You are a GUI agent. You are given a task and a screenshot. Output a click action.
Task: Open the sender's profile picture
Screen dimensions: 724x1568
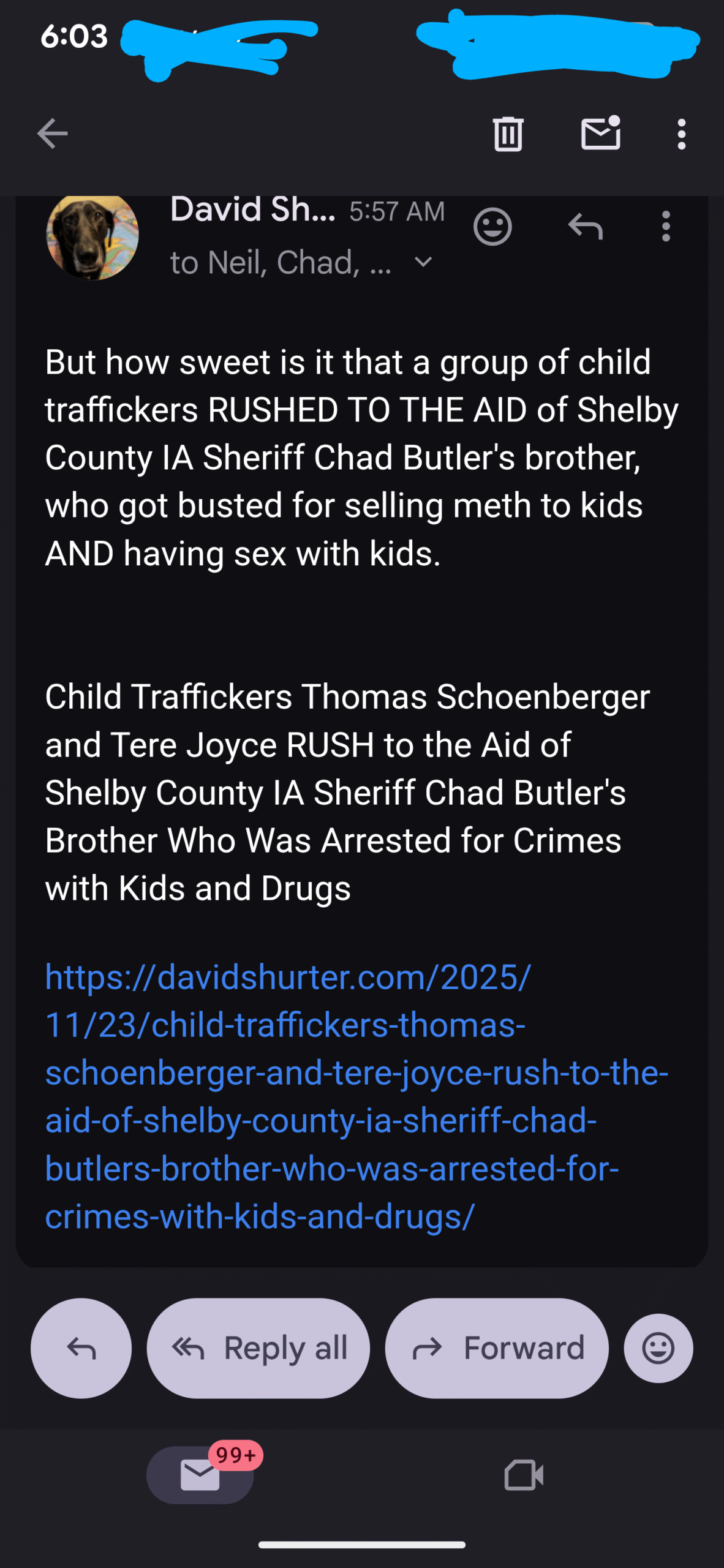coord(92,235)
